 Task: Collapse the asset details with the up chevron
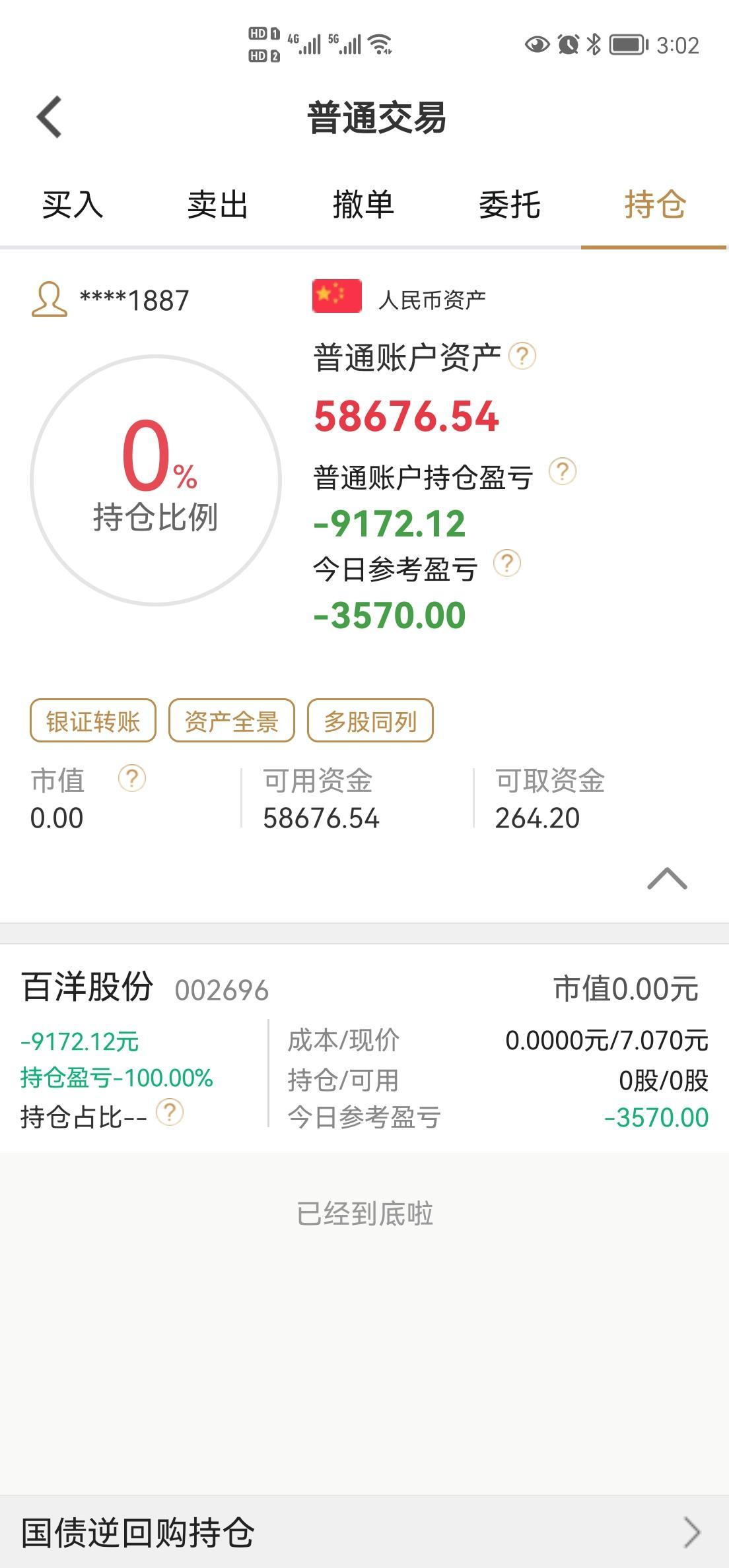[667, 879]
